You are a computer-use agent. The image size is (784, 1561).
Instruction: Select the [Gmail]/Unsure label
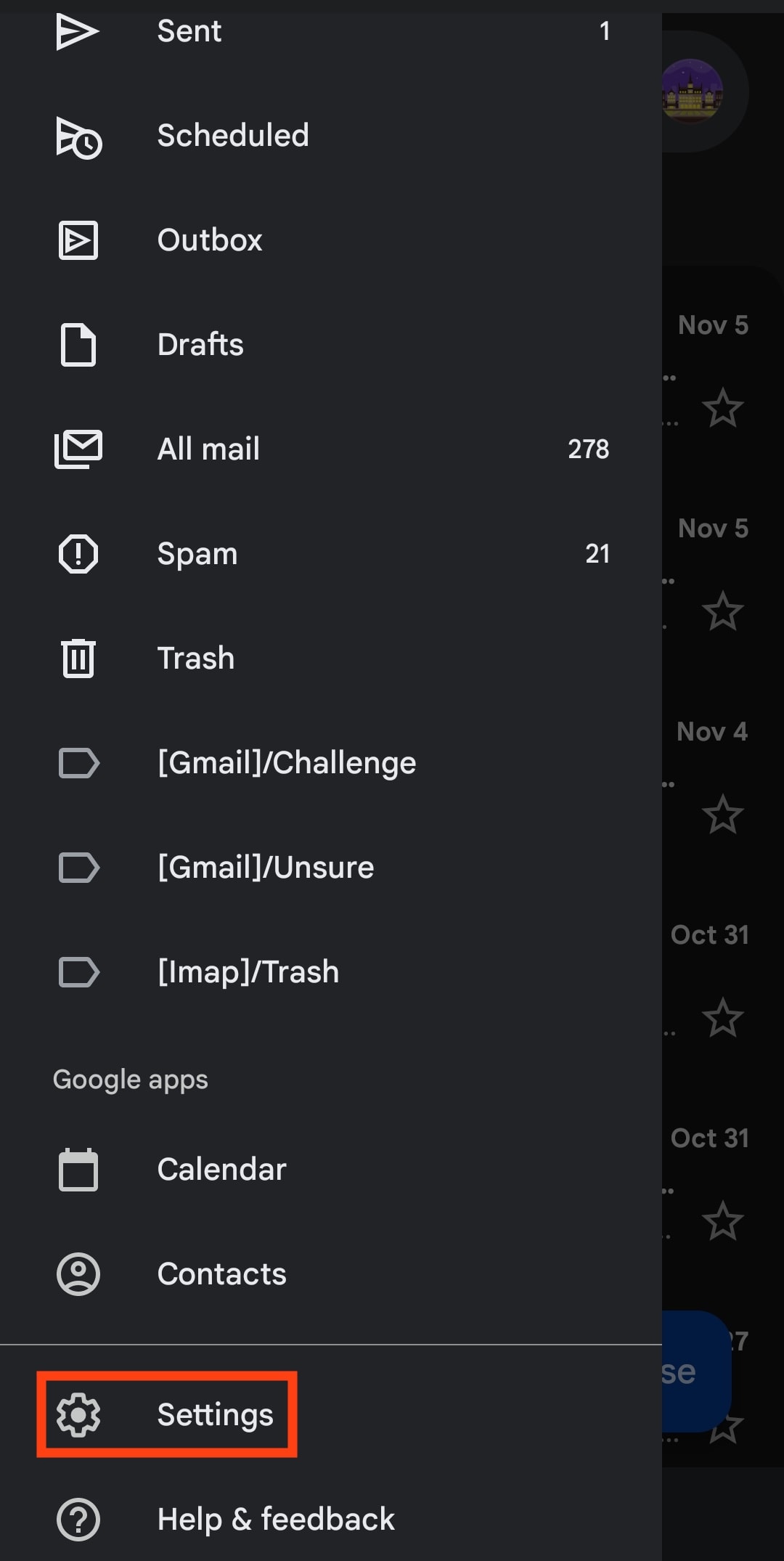pos(266,867)
